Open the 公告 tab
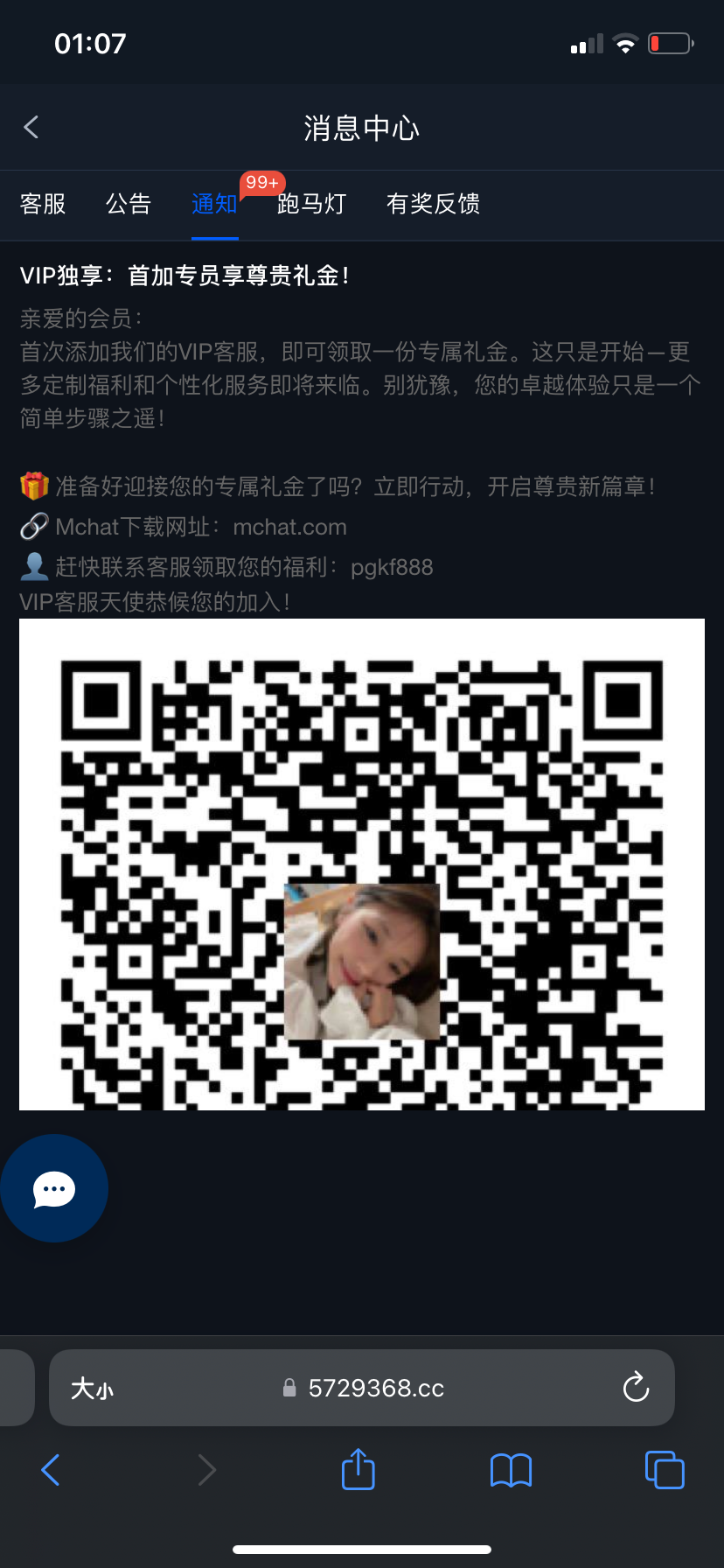Viewport: 724px width, 1568px height. [x=128, y=204]
